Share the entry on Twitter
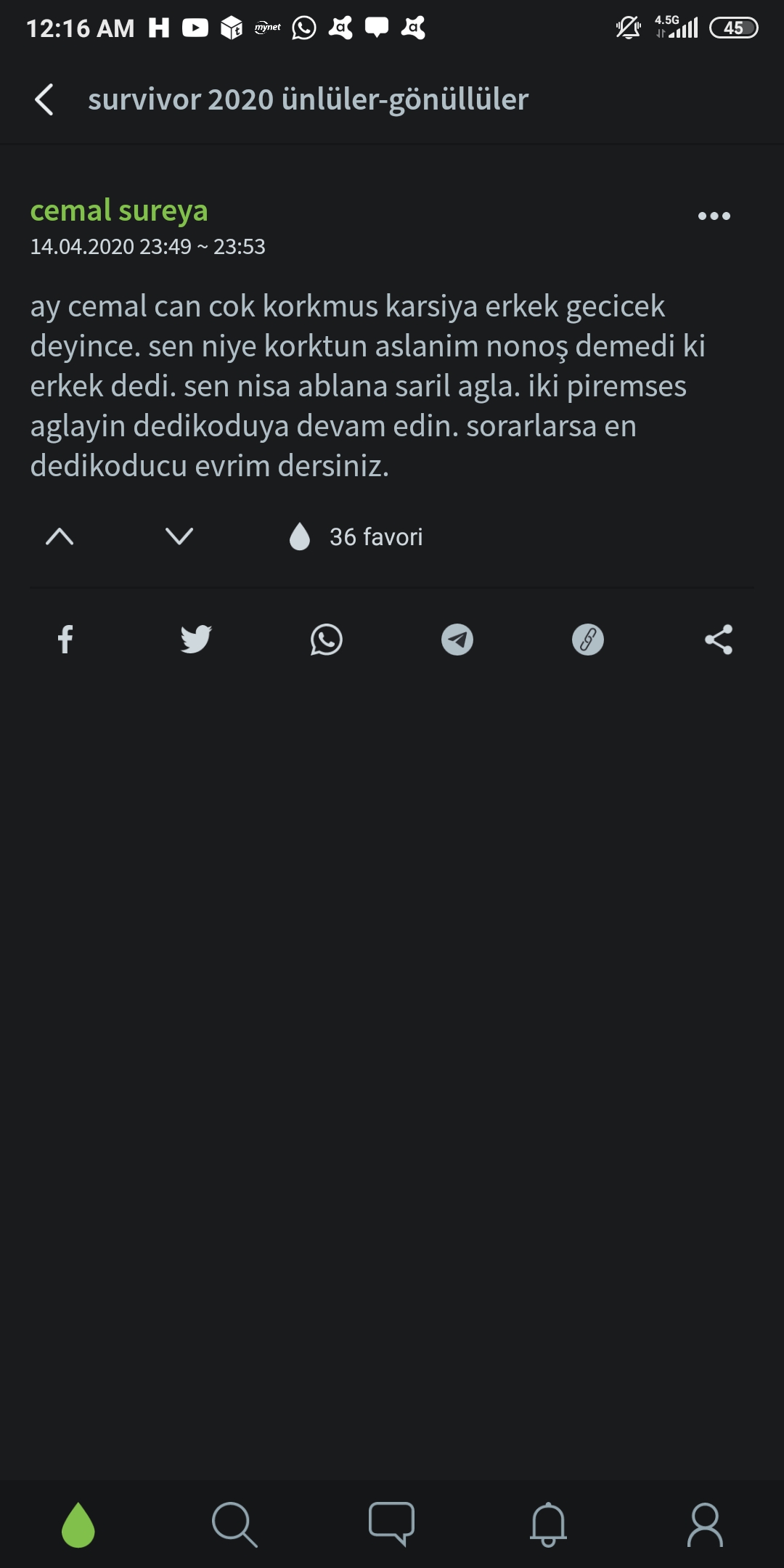Viewport: 784px width, 1568px height. click(196, 640)
